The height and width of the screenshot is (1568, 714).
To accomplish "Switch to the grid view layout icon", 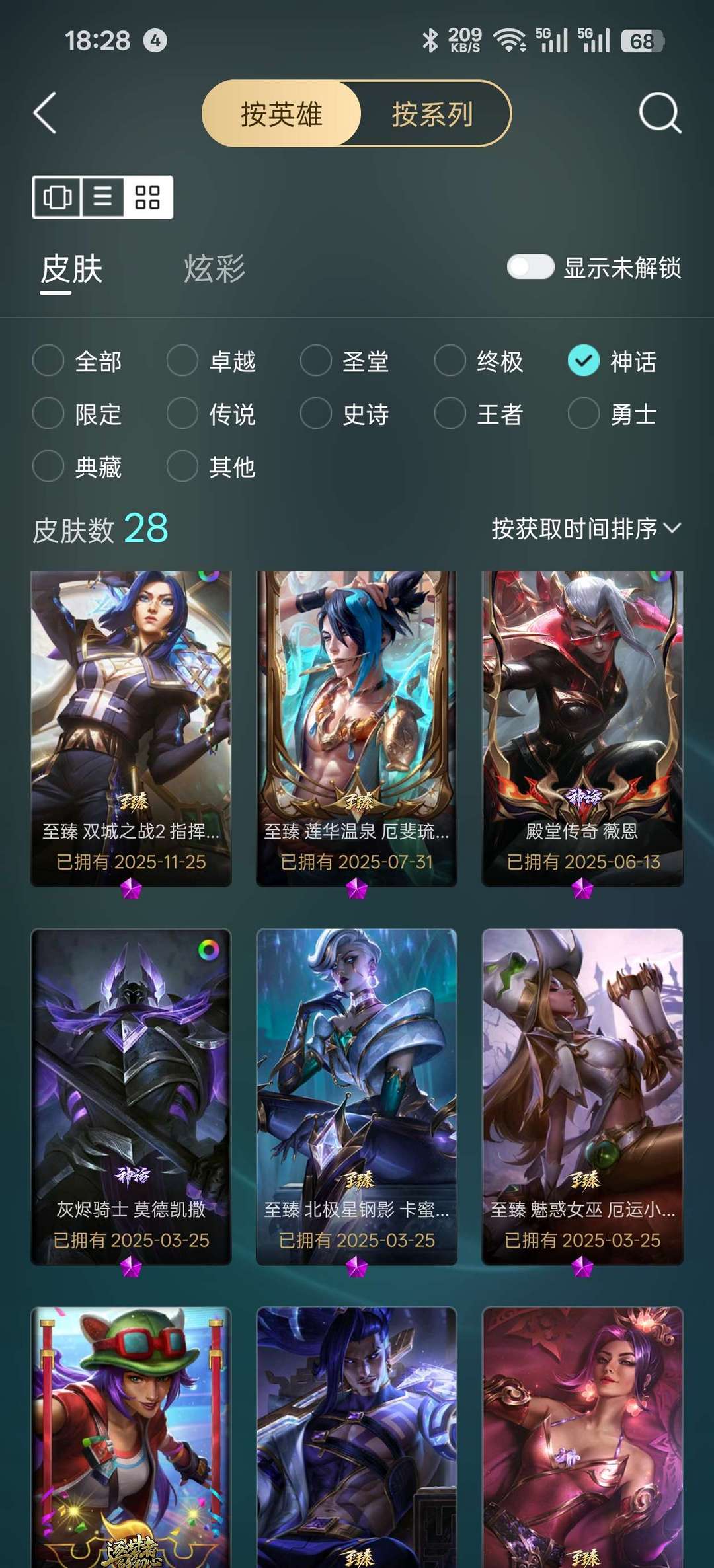I will click(x=147, y=197).
